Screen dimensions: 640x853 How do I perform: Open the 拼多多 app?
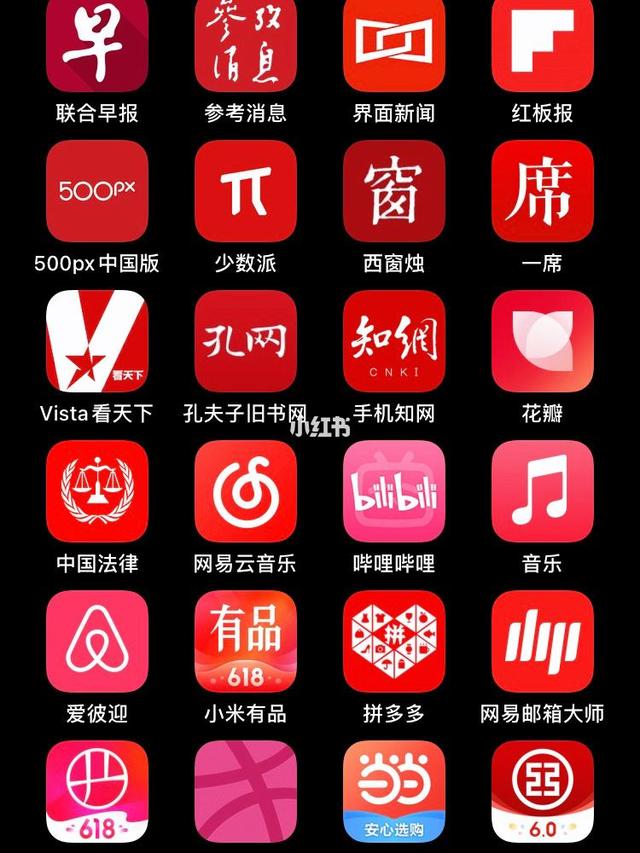click(394, 641)
